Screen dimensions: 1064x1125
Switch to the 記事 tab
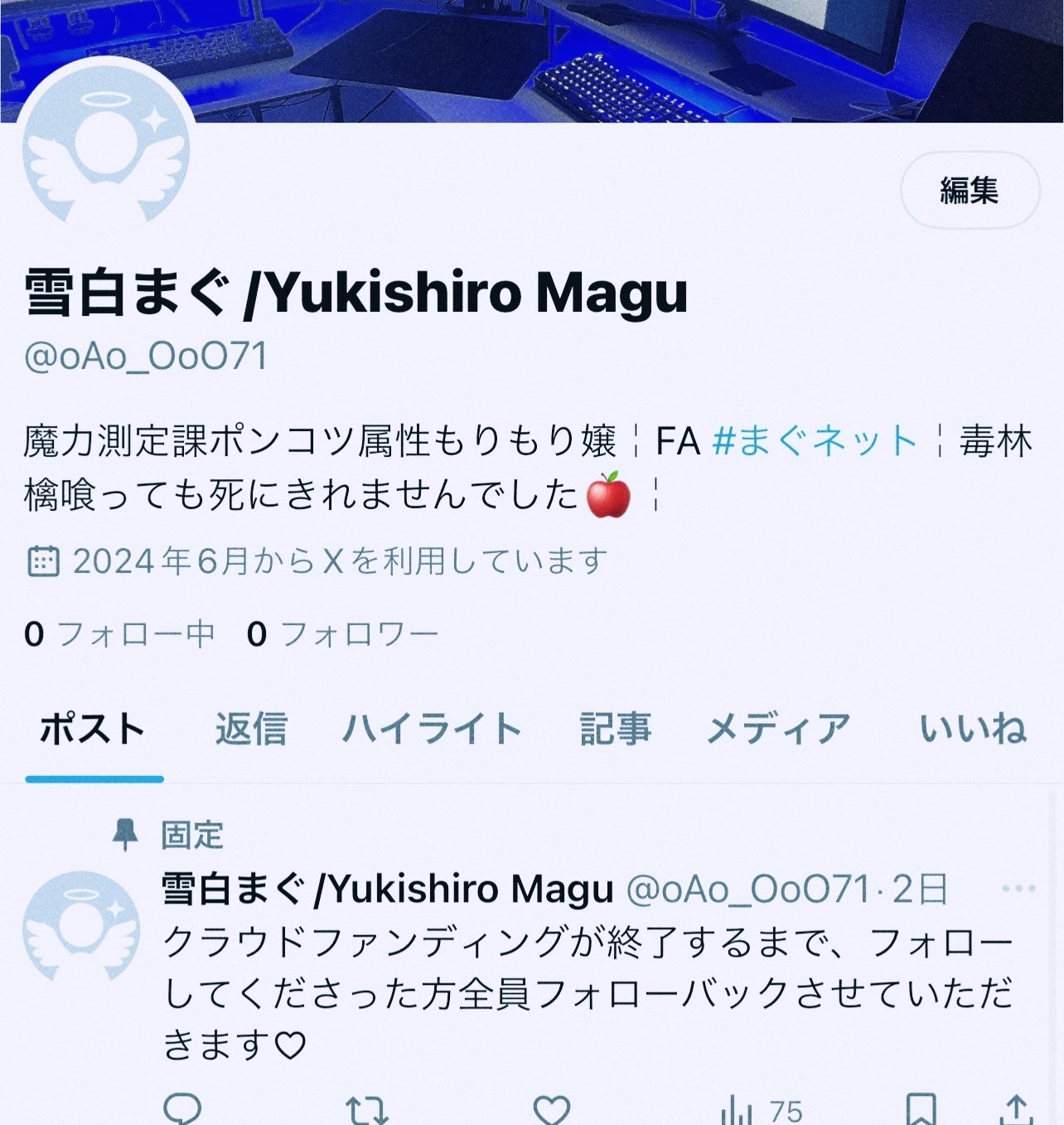point(615,730)
